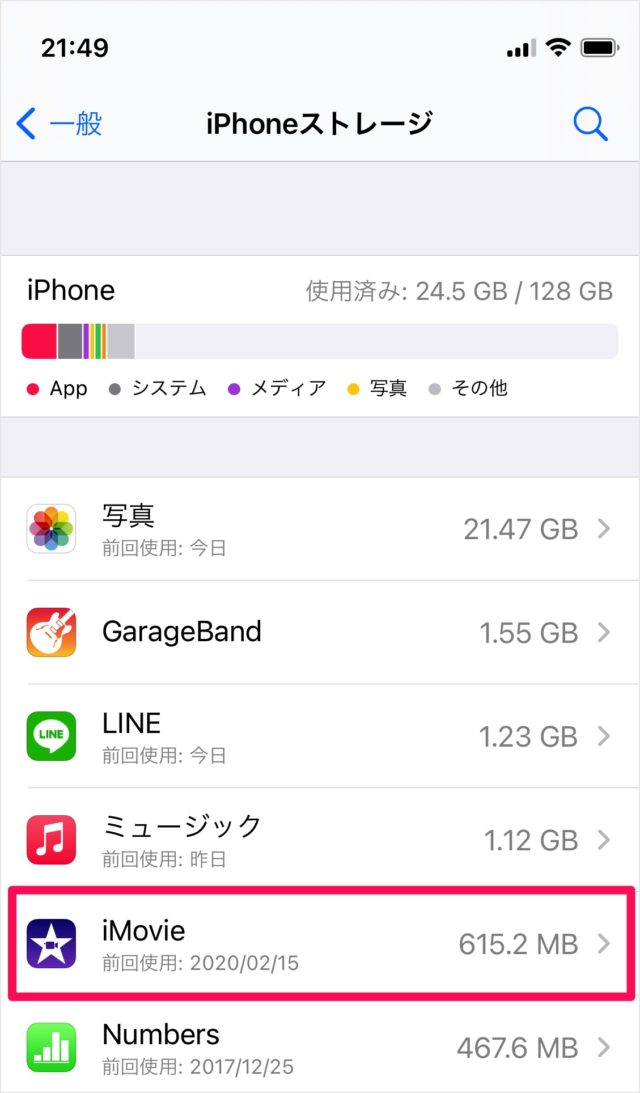This screenshot has width=640, height=1093.
Task: Open the search magnifier icon
Action: click(590, 124)
